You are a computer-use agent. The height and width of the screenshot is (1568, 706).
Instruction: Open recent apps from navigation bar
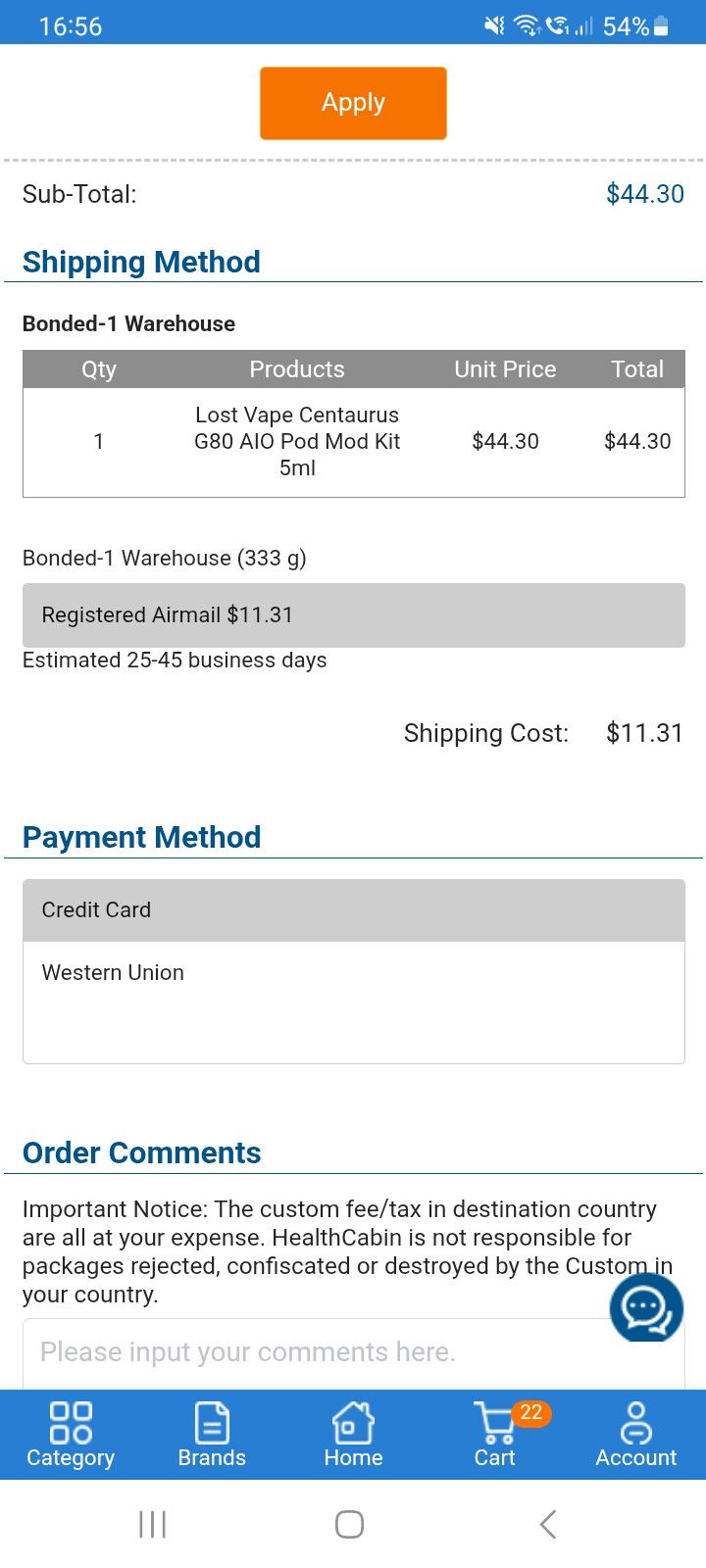(152, 1524)
